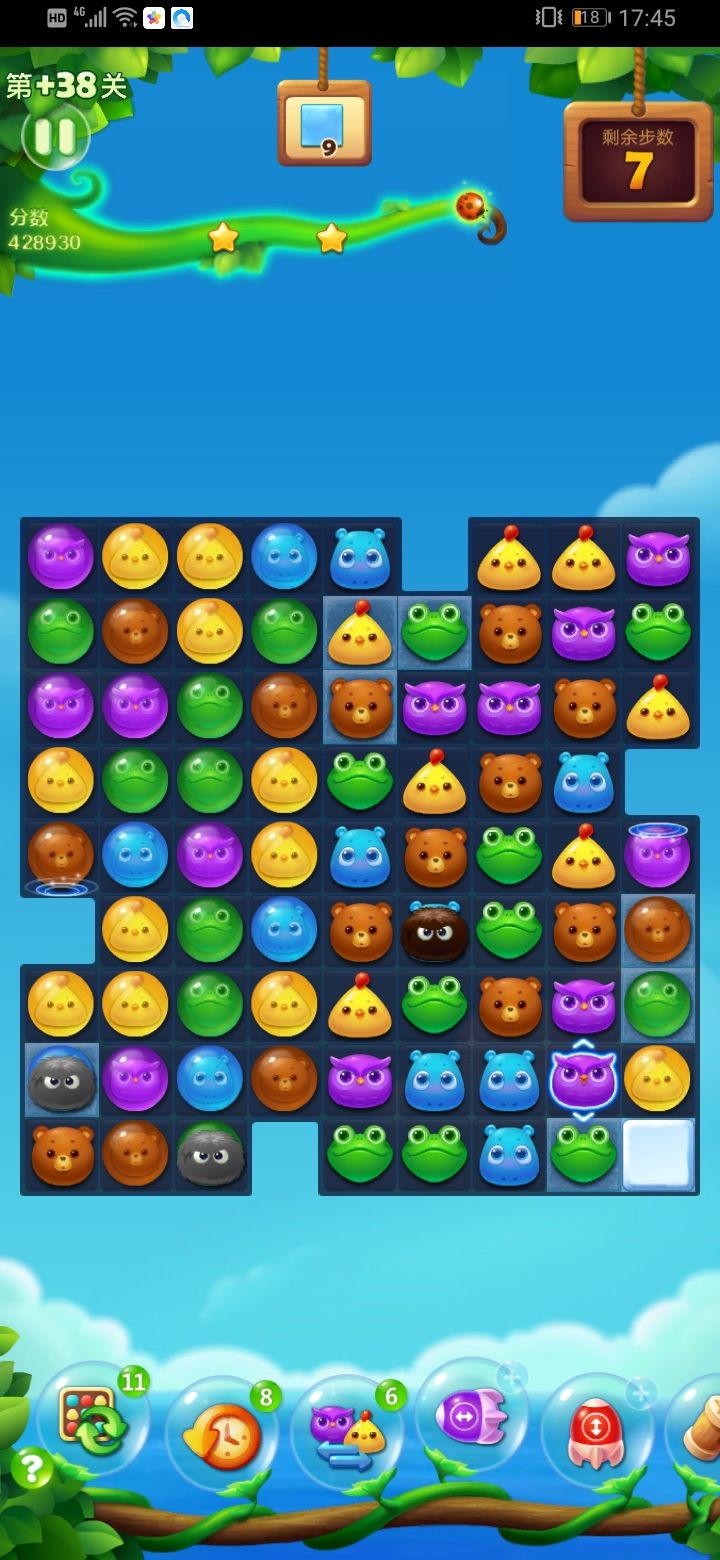
Task: Click the first star on the level progress vine
Action: point(223,237)
